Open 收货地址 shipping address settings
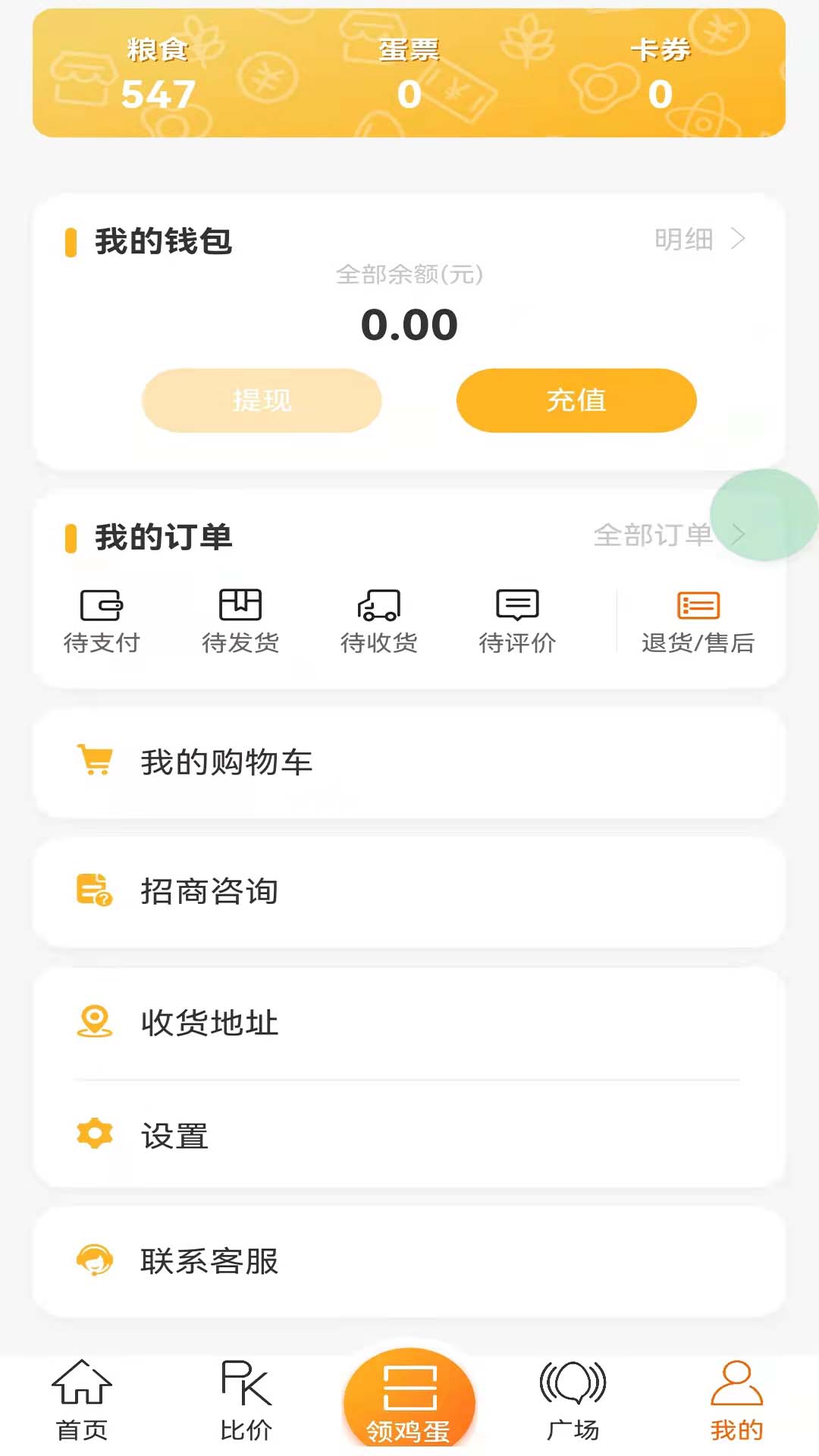This screenshot has width=819, height=1456. pyautogui.click(x=210, y=1022)
